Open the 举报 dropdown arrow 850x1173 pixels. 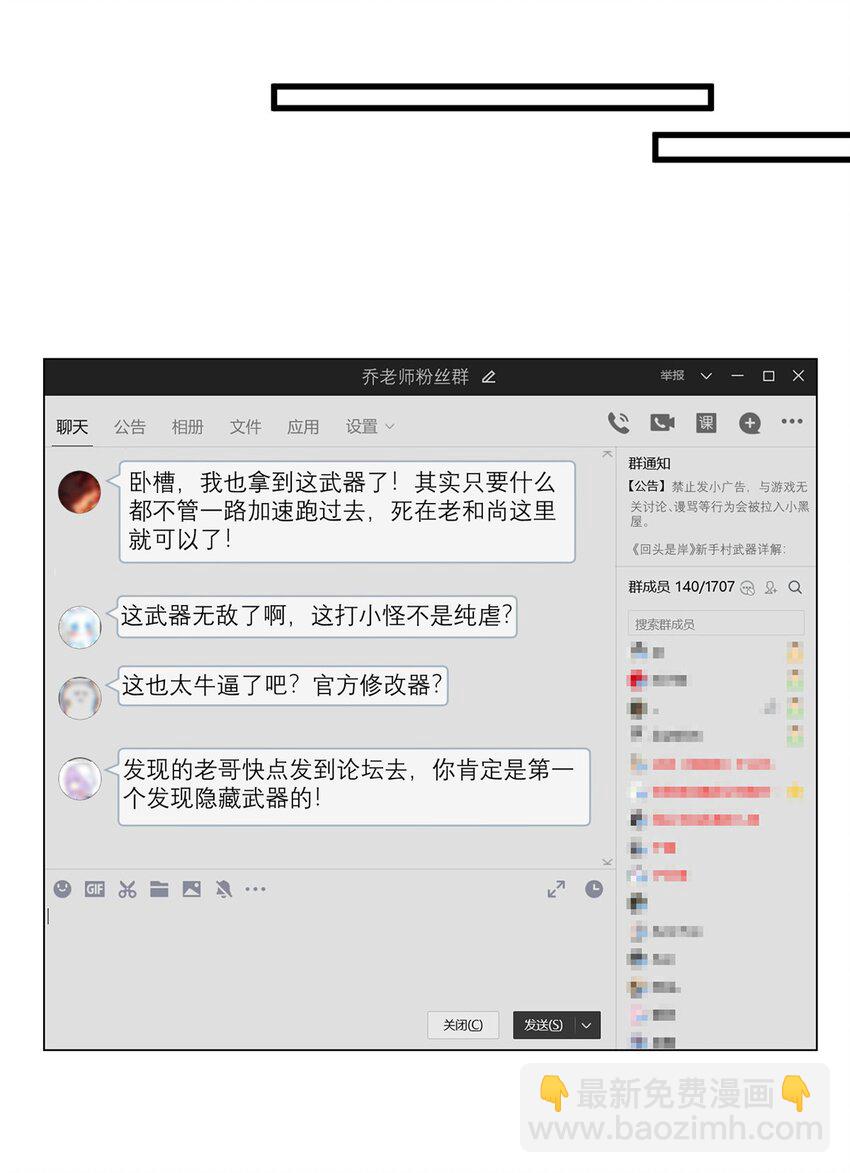tap(707, 376)
